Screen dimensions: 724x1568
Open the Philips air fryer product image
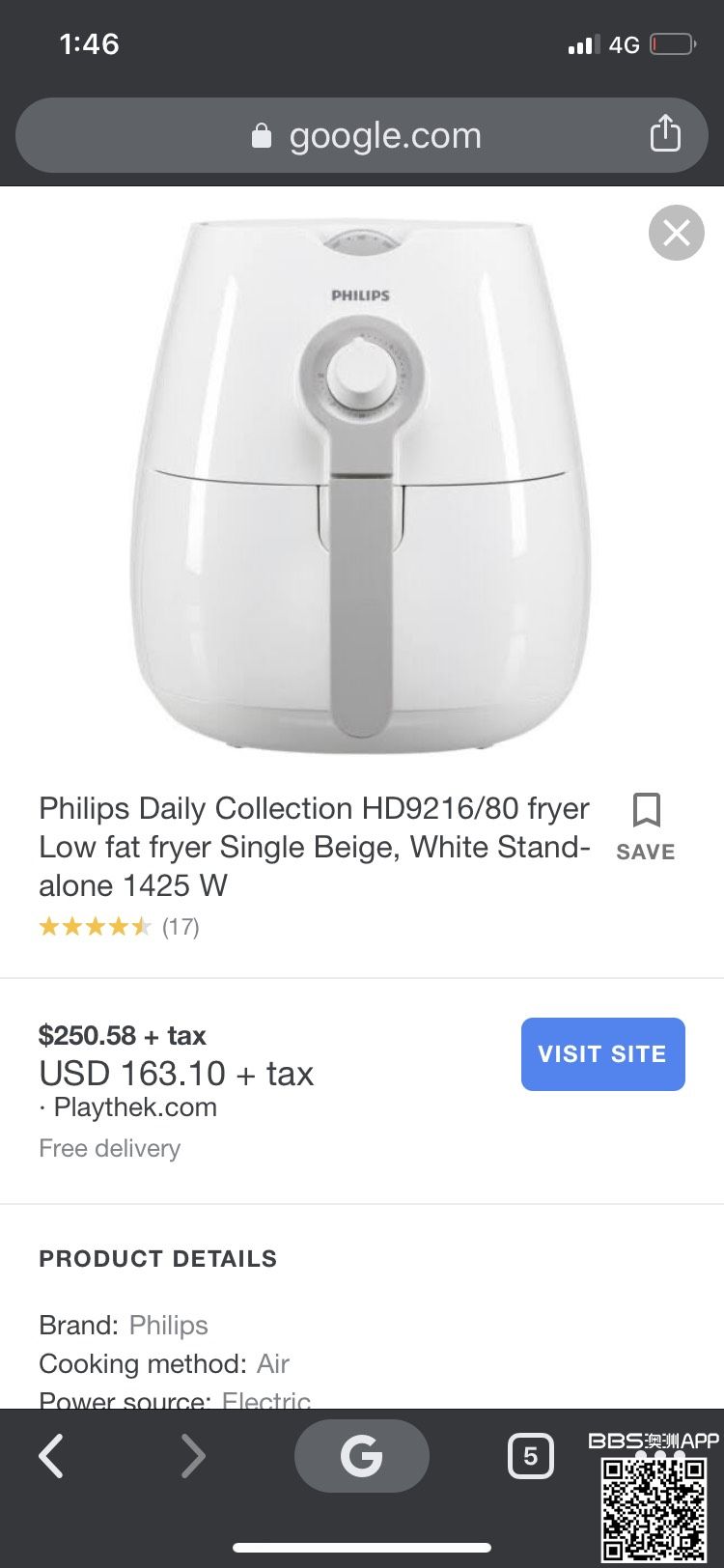coord(360,483)
